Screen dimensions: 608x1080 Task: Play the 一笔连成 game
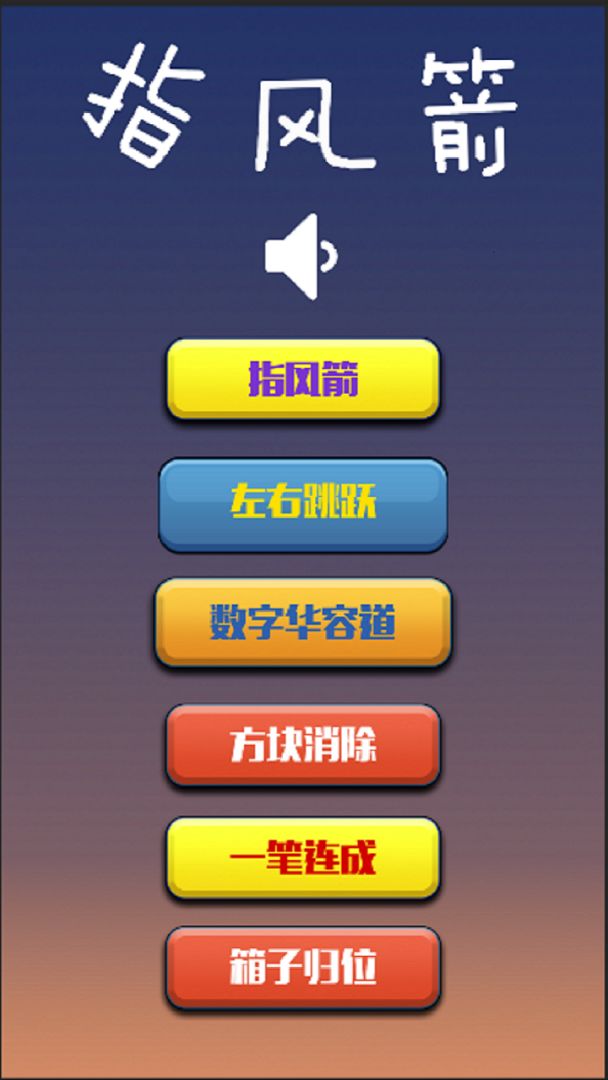point(303,858)
